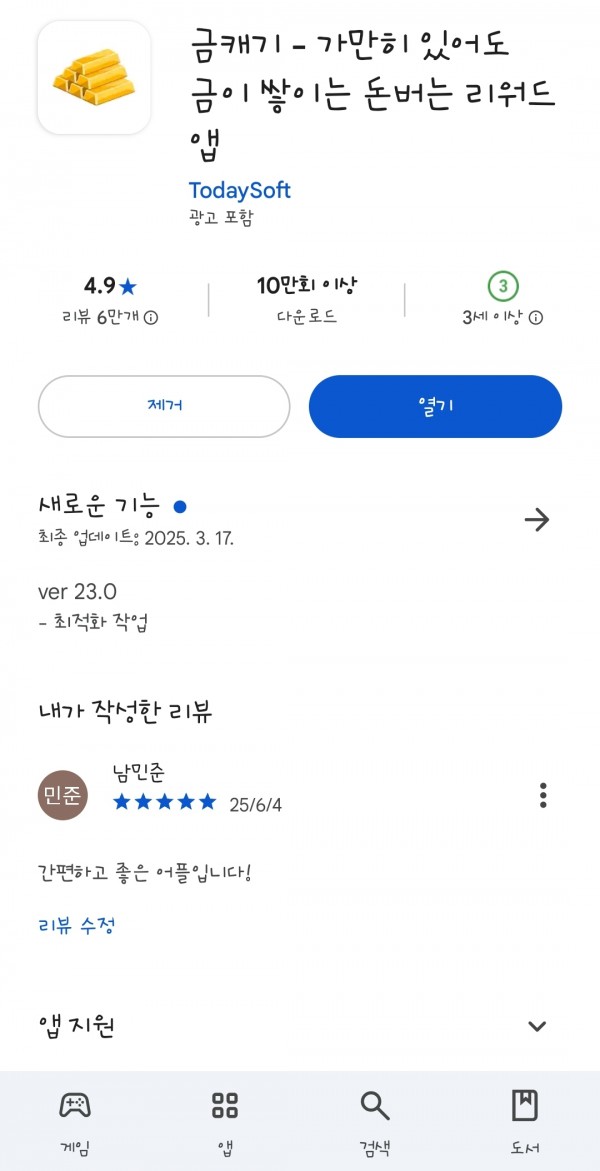The image size is (600, 1171).
Task: Go to the 검색 tab
Action: coord(375,1122)
